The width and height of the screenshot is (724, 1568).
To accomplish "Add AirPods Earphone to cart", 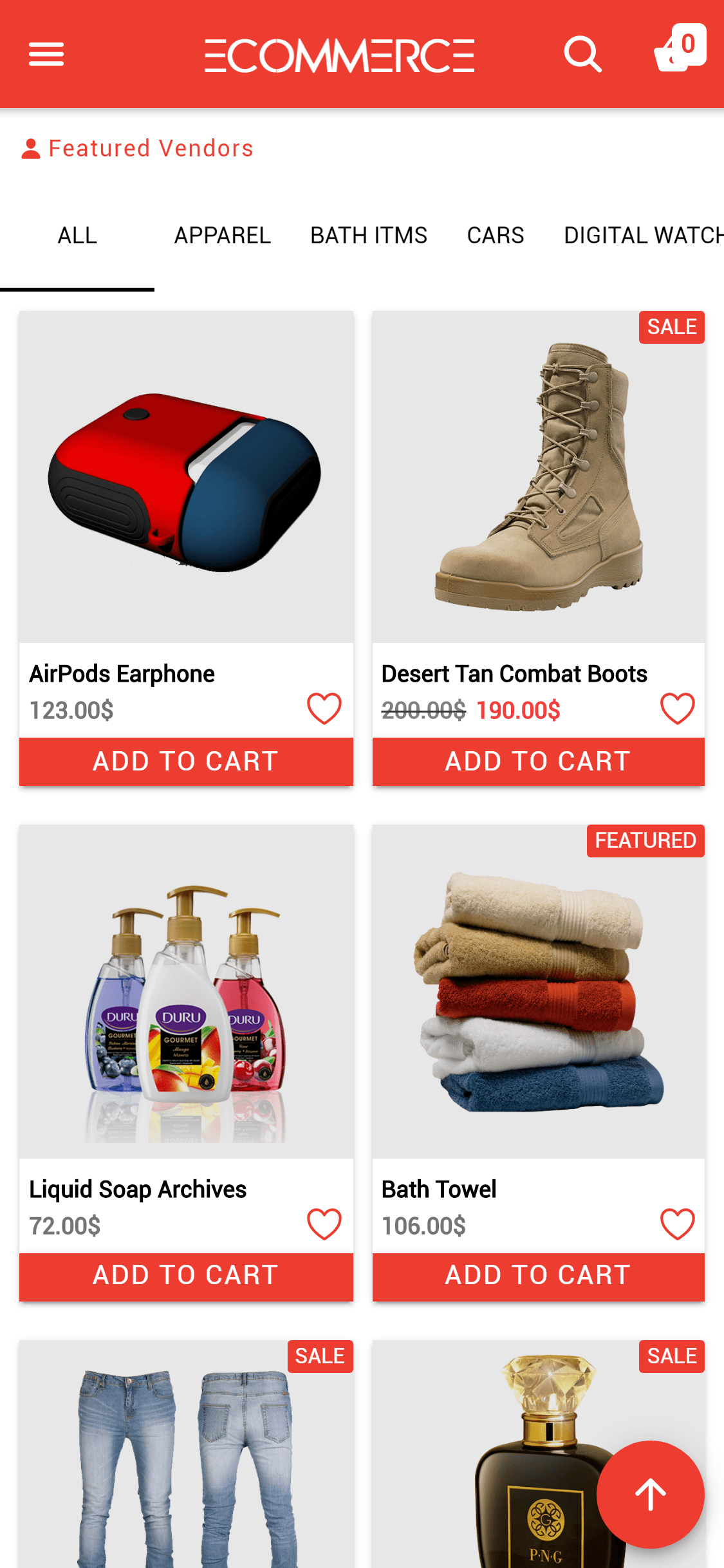I will [186, 761].
